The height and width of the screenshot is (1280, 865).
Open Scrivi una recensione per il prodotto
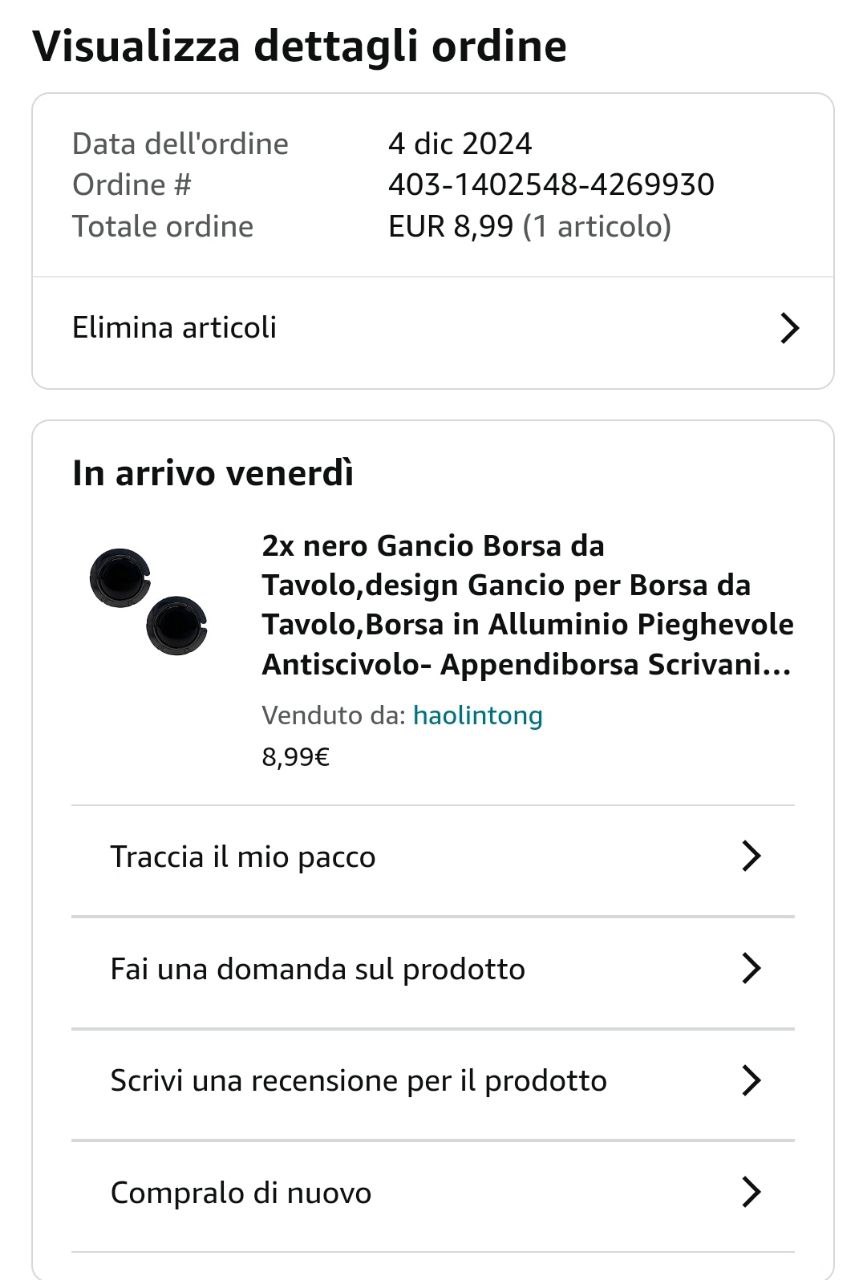[432, 1081]
